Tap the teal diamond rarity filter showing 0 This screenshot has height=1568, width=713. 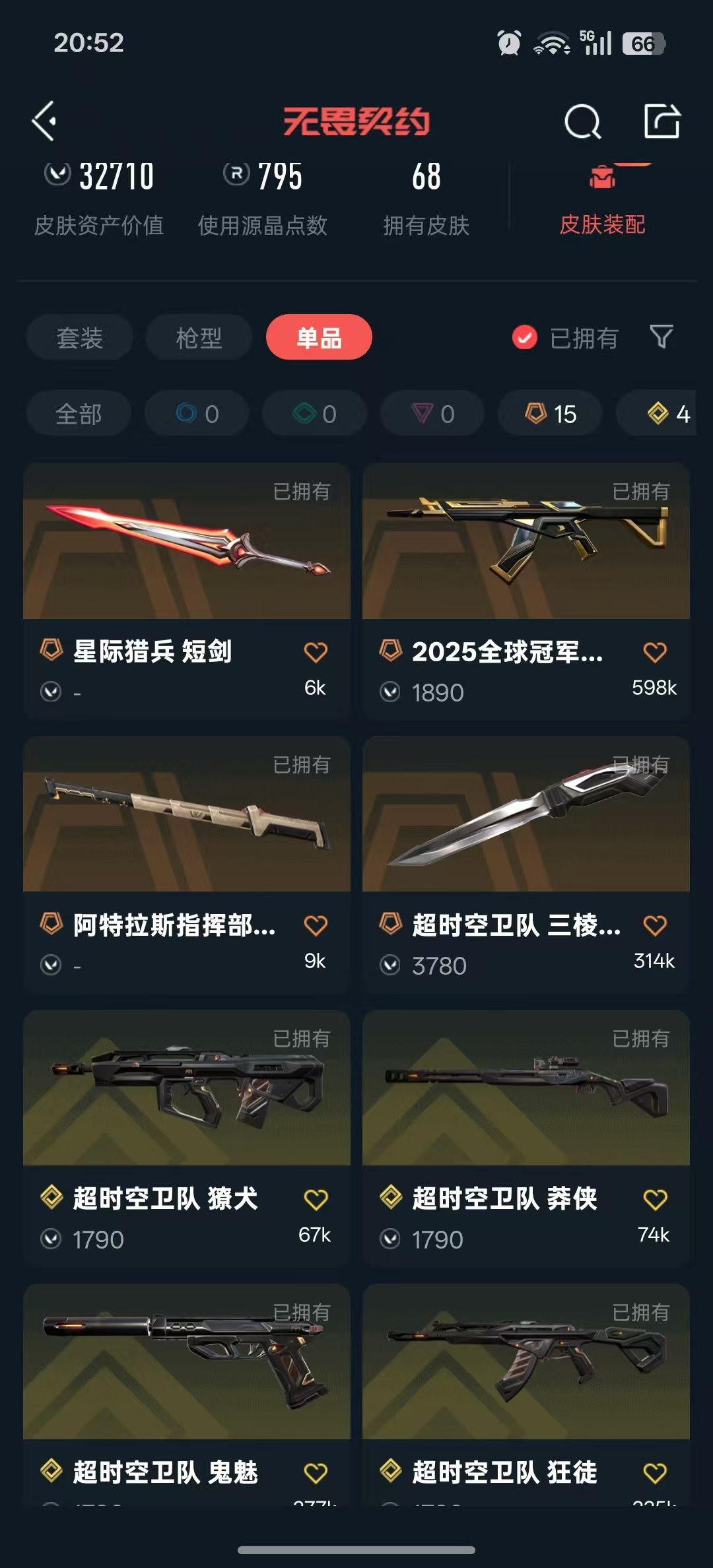[x=314, y=414]
